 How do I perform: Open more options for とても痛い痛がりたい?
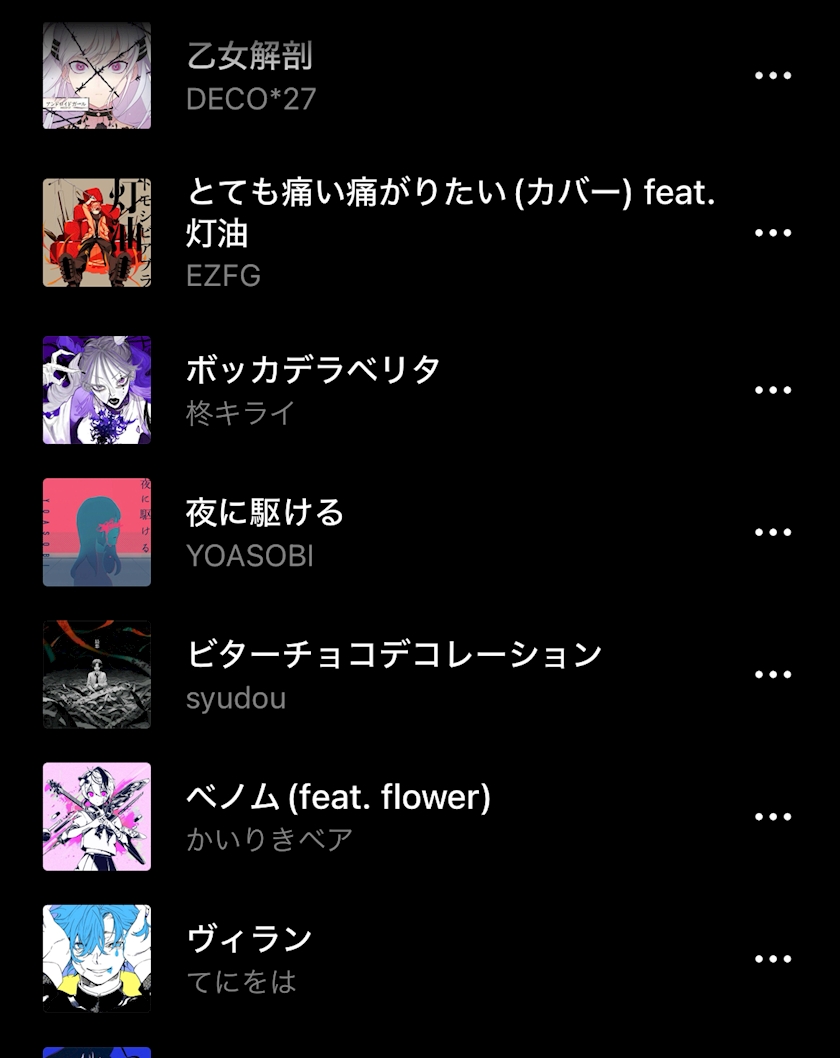coord(772,233)
